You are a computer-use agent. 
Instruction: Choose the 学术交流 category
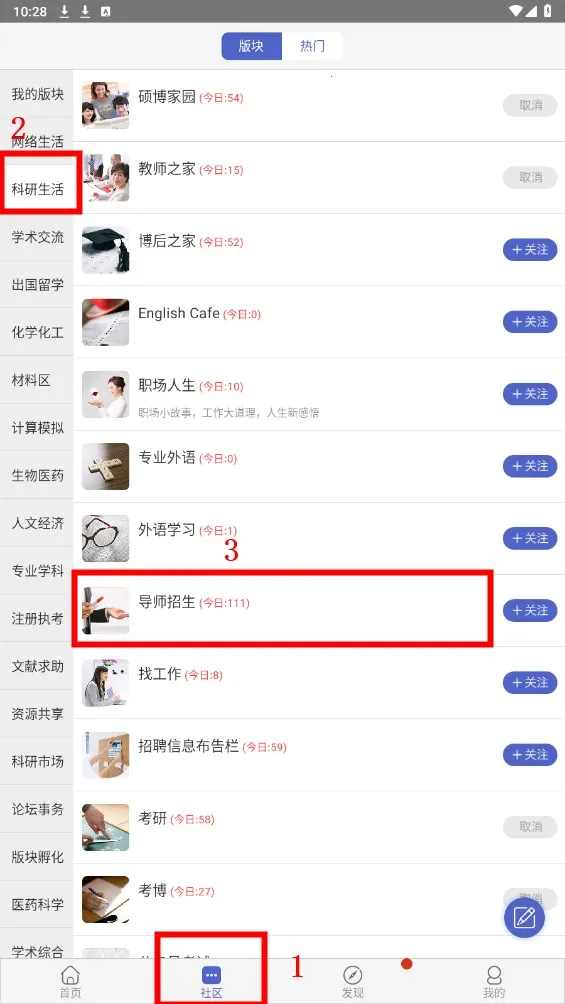point(37,237)
